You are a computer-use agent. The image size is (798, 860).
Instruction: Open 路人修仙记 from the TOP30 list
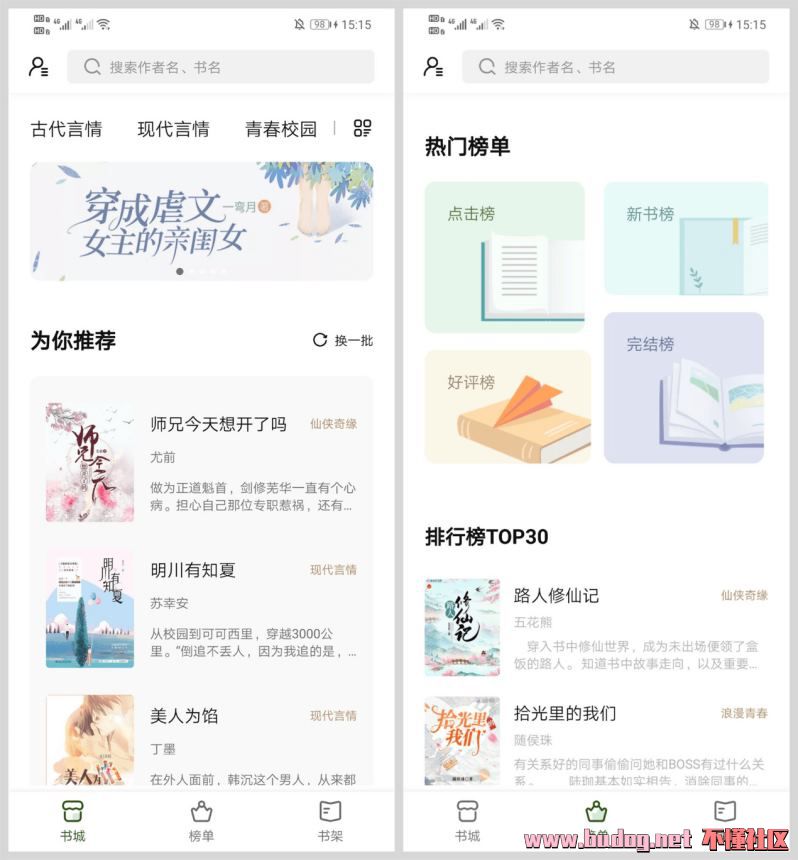coord(556,596)
